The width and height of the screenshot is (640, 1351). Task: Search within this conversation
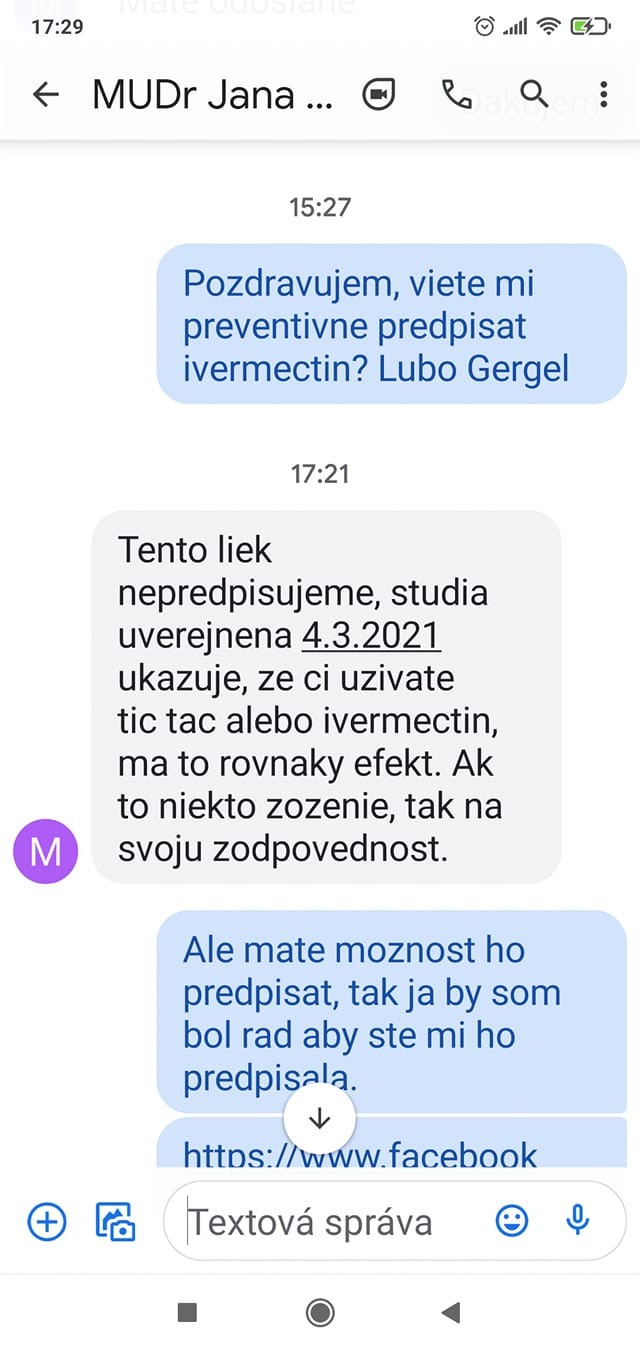[x=534, y=95]
